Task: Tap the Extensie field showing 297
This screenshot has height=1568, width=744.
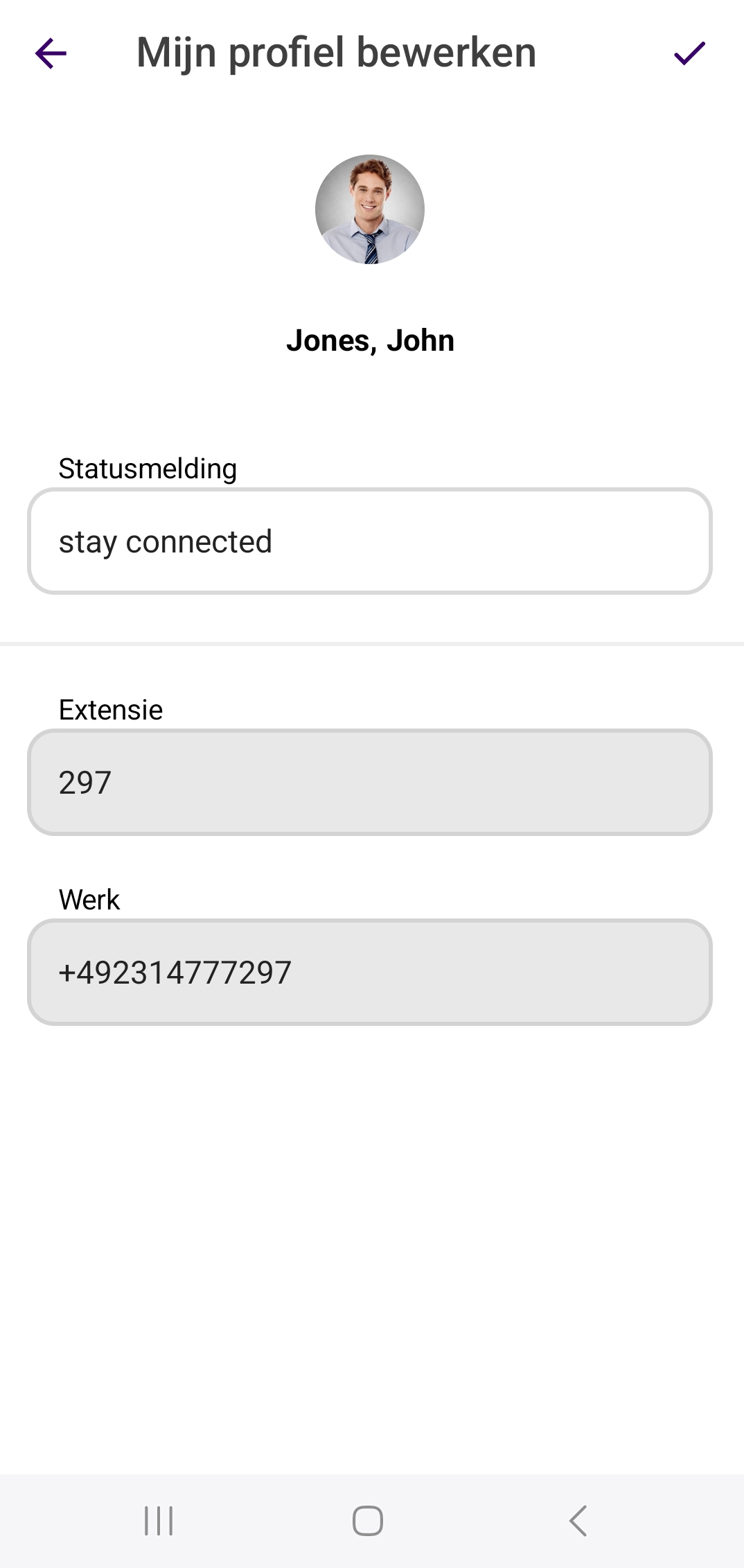Action: [x=370, y=783]
